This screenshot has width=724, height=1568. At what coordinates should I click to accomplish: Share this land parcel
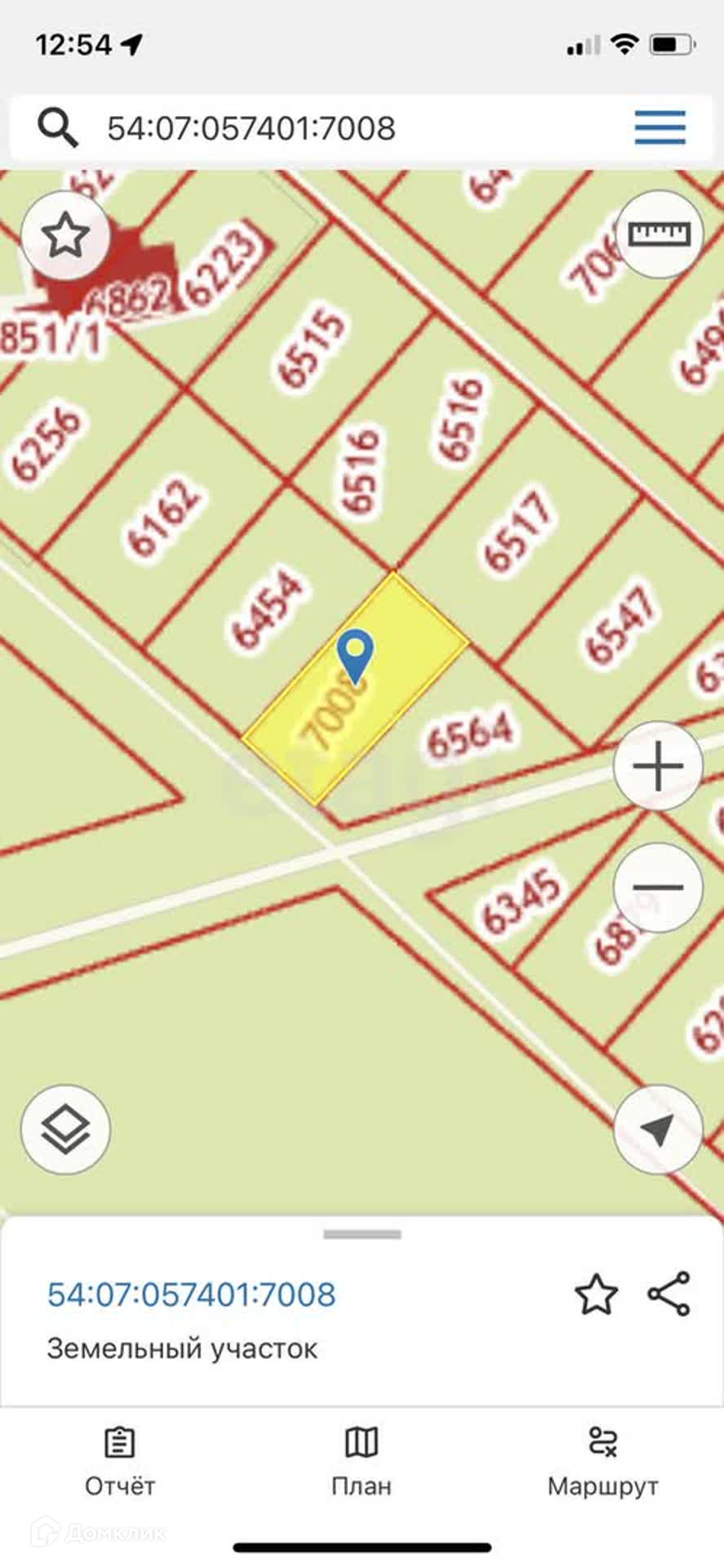coord(669,1294)
